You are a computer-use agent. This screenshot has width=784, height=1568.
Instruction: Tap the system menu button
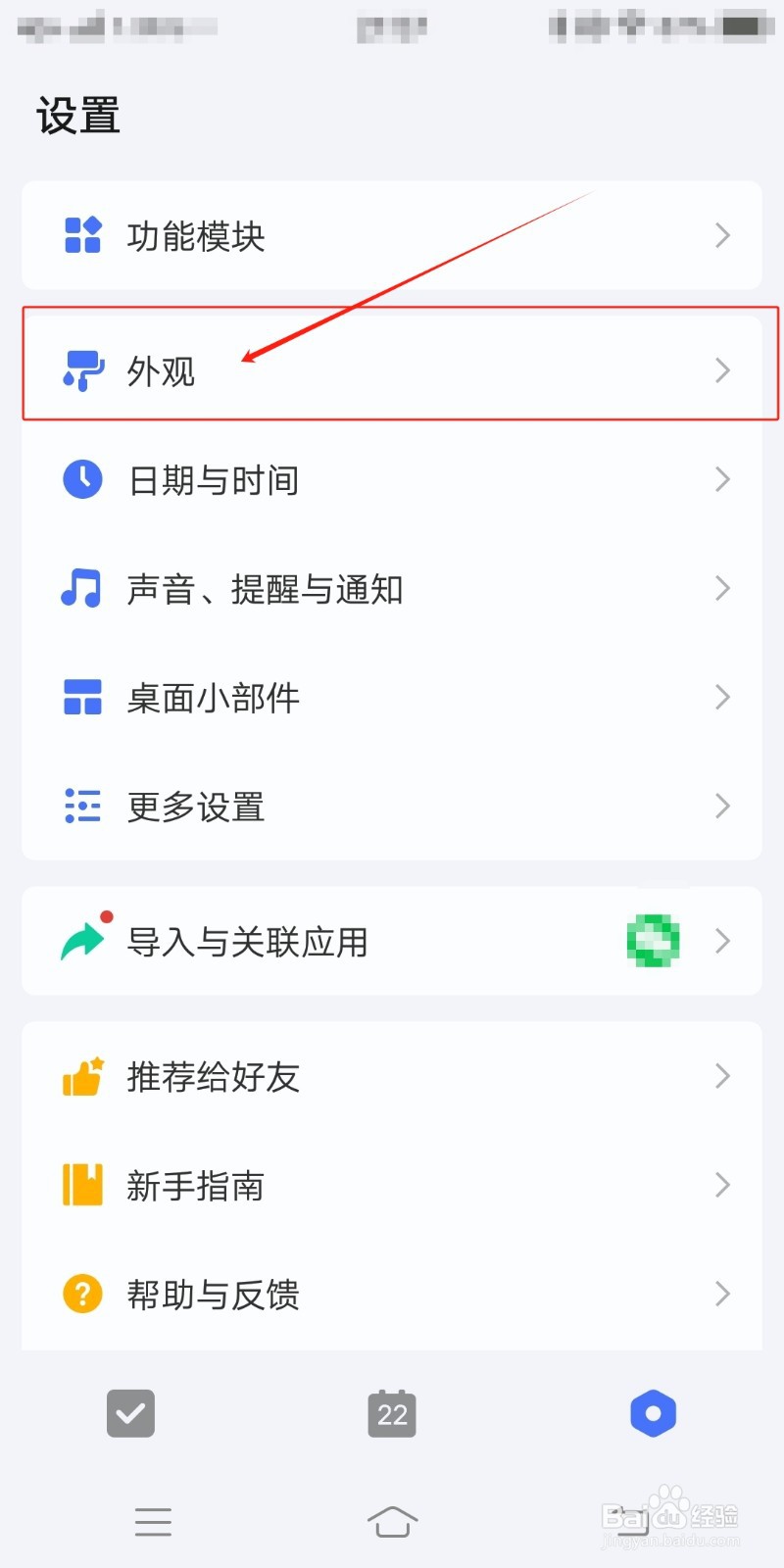pos(153,1522)
